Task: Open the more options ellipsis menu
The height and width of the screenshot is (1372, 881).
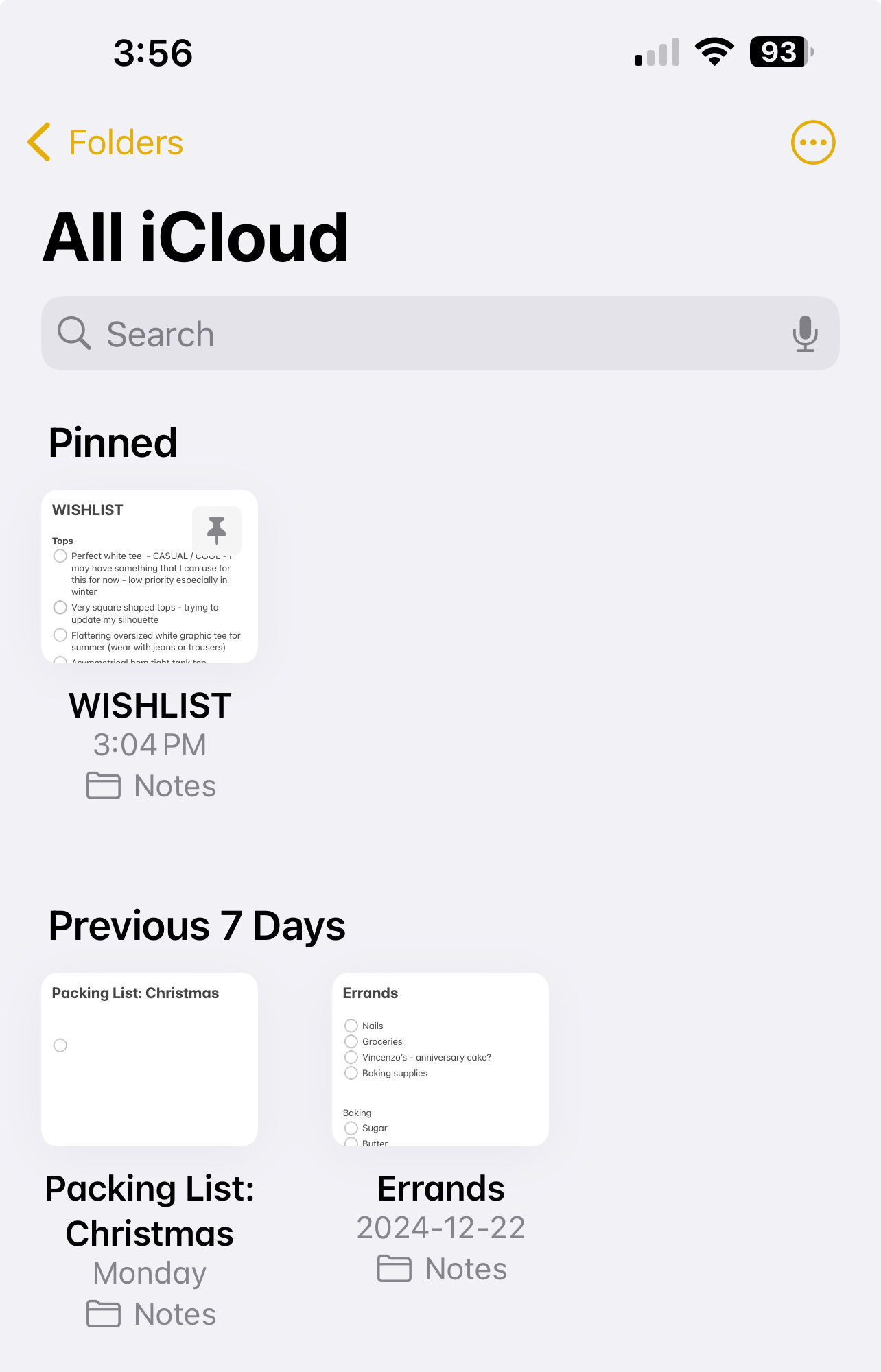Action: pos(813,143)
